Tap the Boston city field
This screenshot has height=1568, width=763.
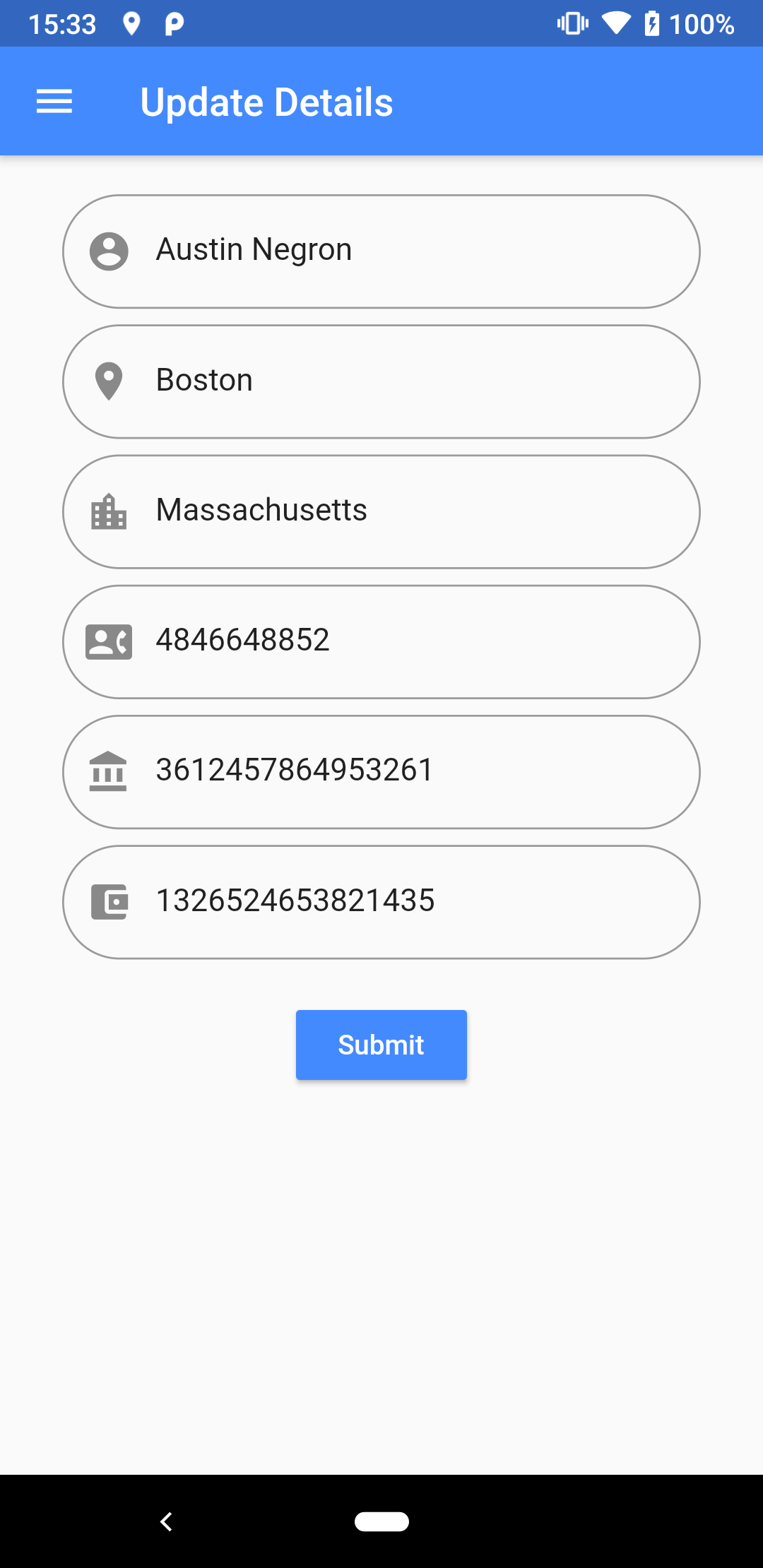click(x=381, y=381)
